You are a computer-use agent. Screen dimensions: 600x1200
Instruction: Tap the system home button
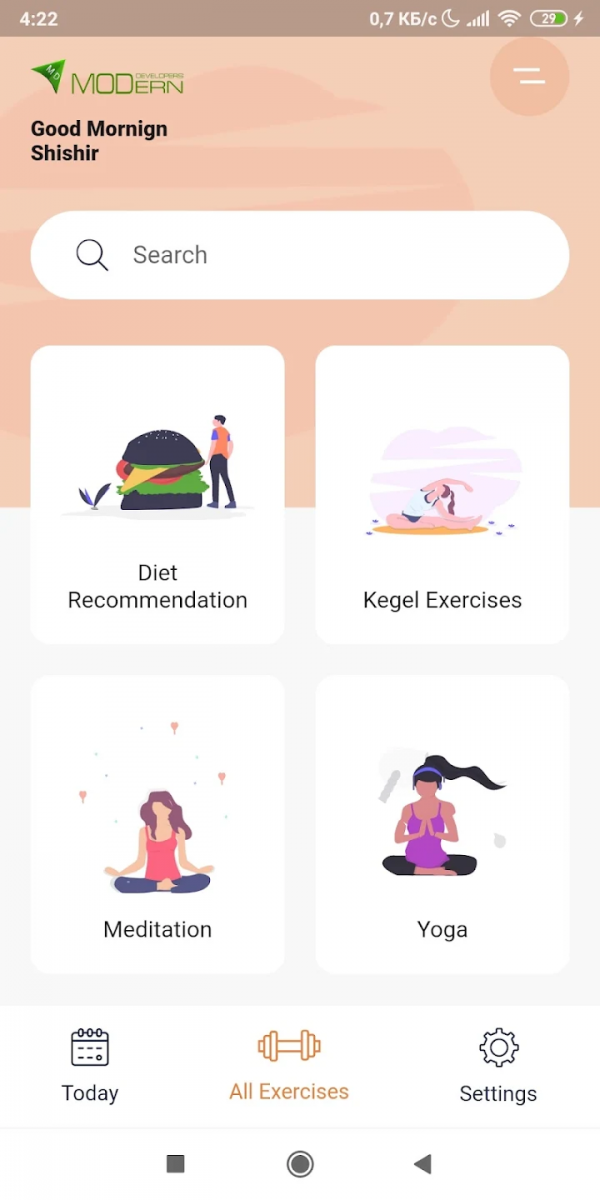coord(299,1163)
